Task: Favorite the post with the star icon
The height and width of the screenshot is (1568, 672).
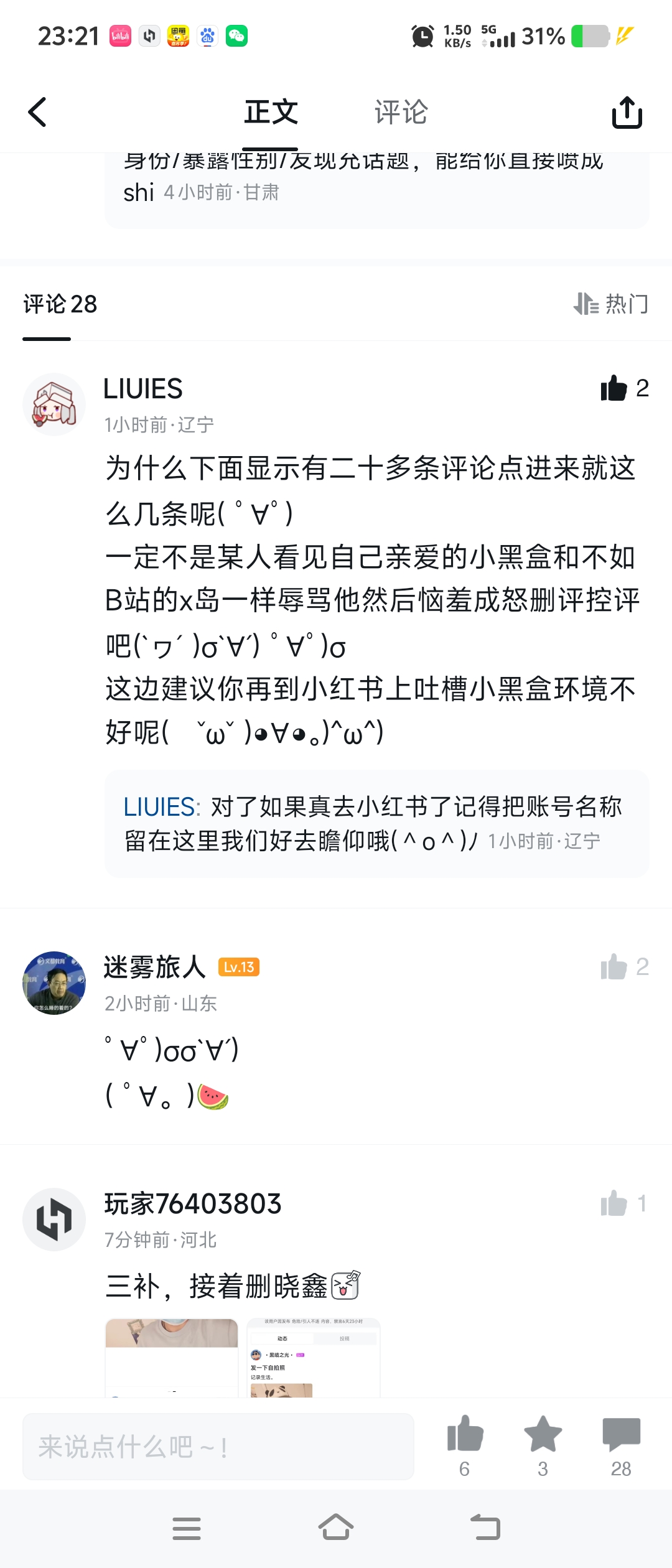Action: (x=543, y=1434)
